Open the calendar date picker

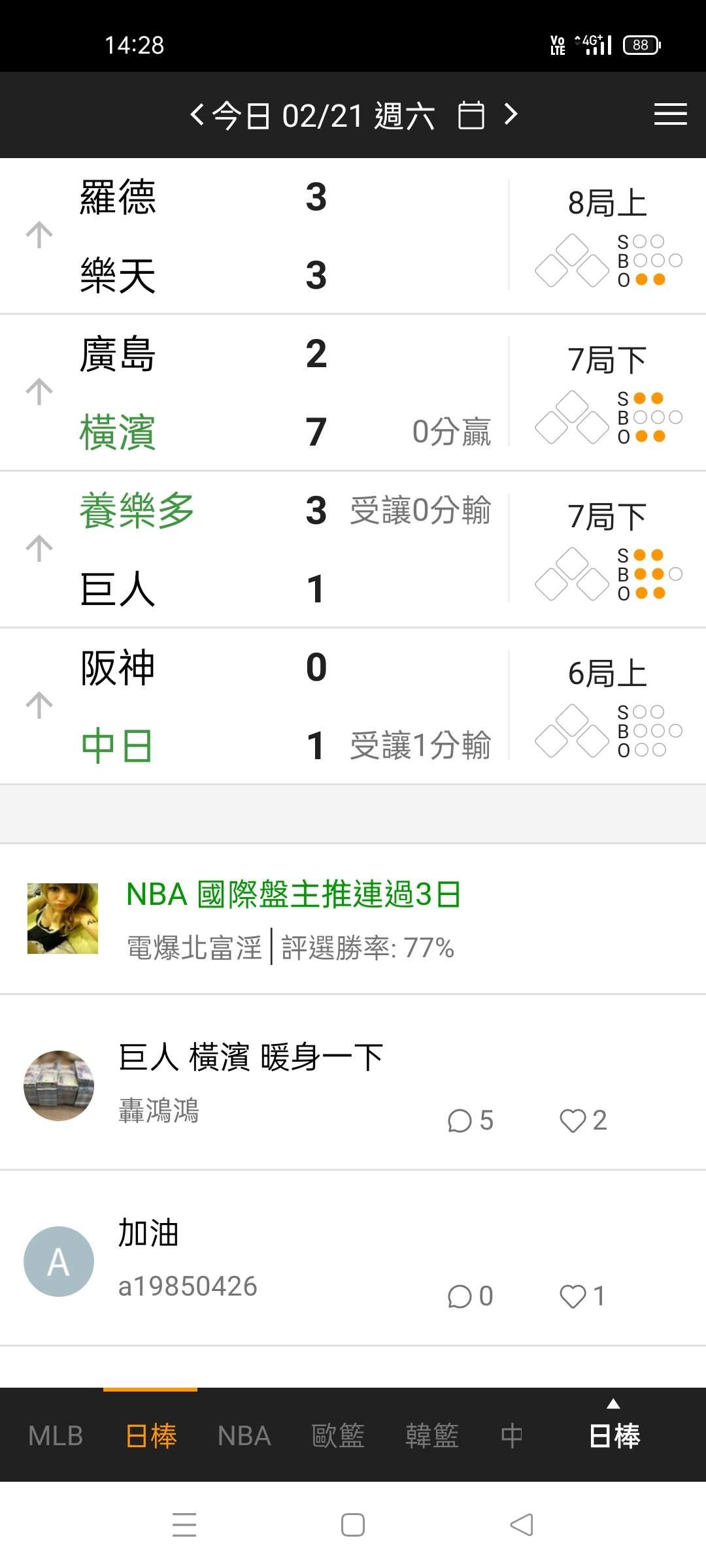[471, 116]
